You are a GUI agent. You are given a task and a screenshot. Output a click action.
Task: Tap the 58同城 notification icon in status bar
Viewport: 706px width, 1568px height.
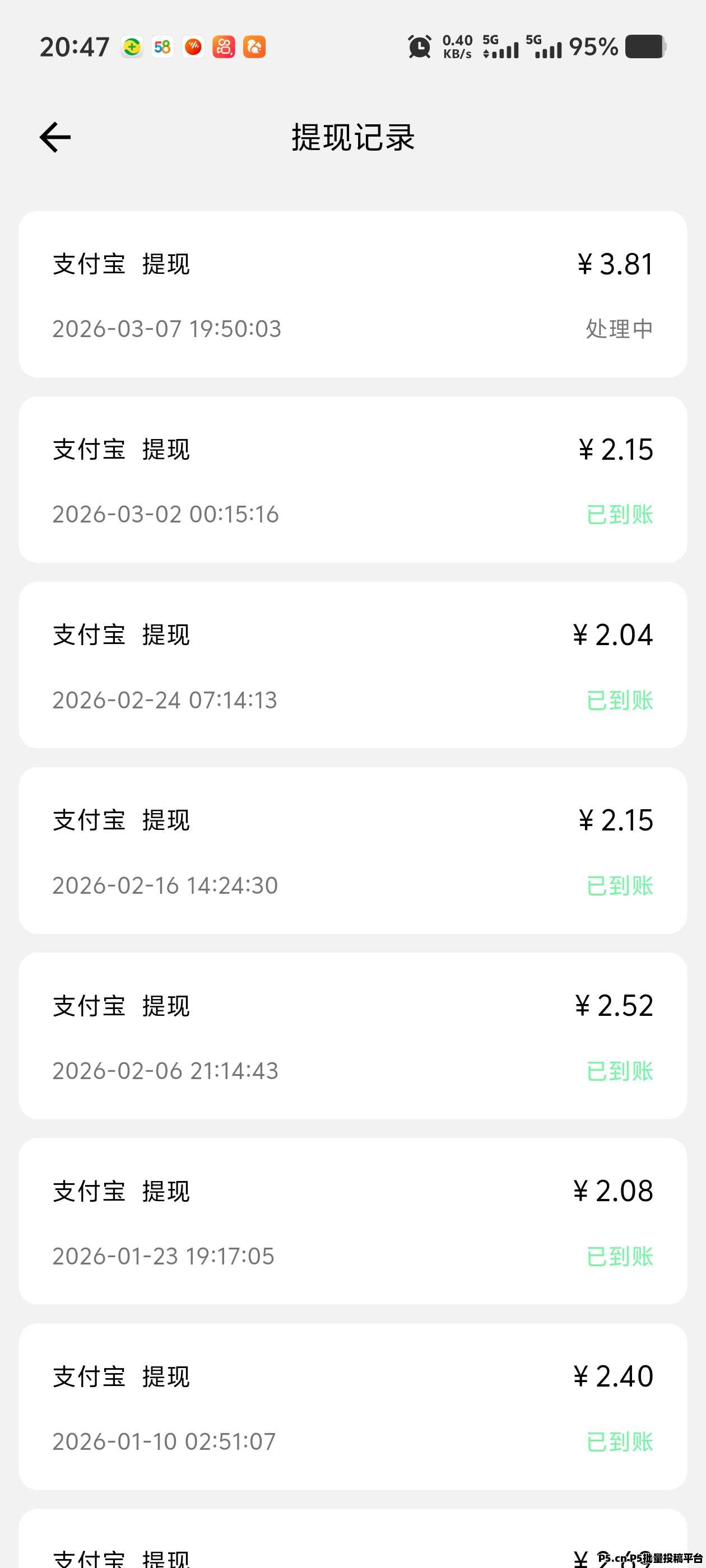coord(161,46)
